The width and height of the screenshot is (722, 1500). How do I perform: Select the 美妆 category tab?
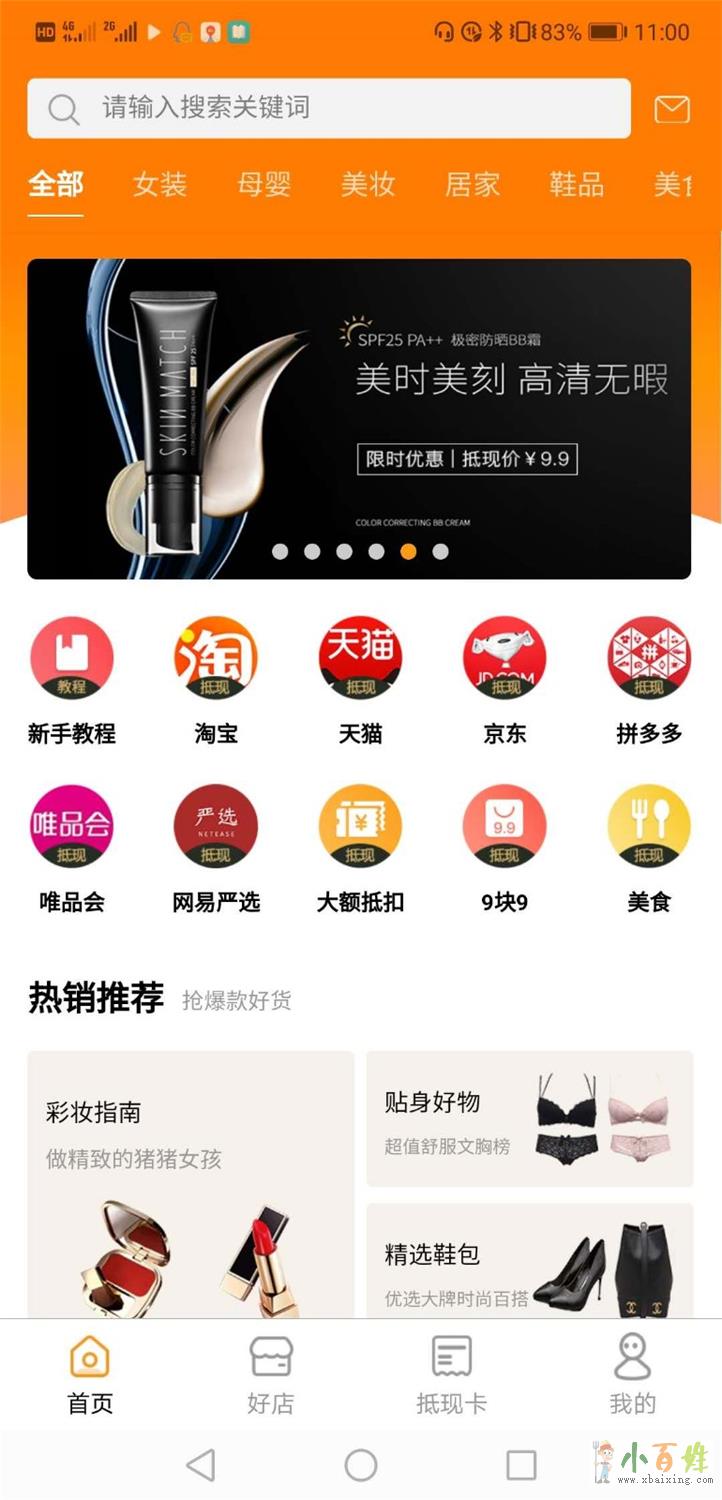point(368,185)
